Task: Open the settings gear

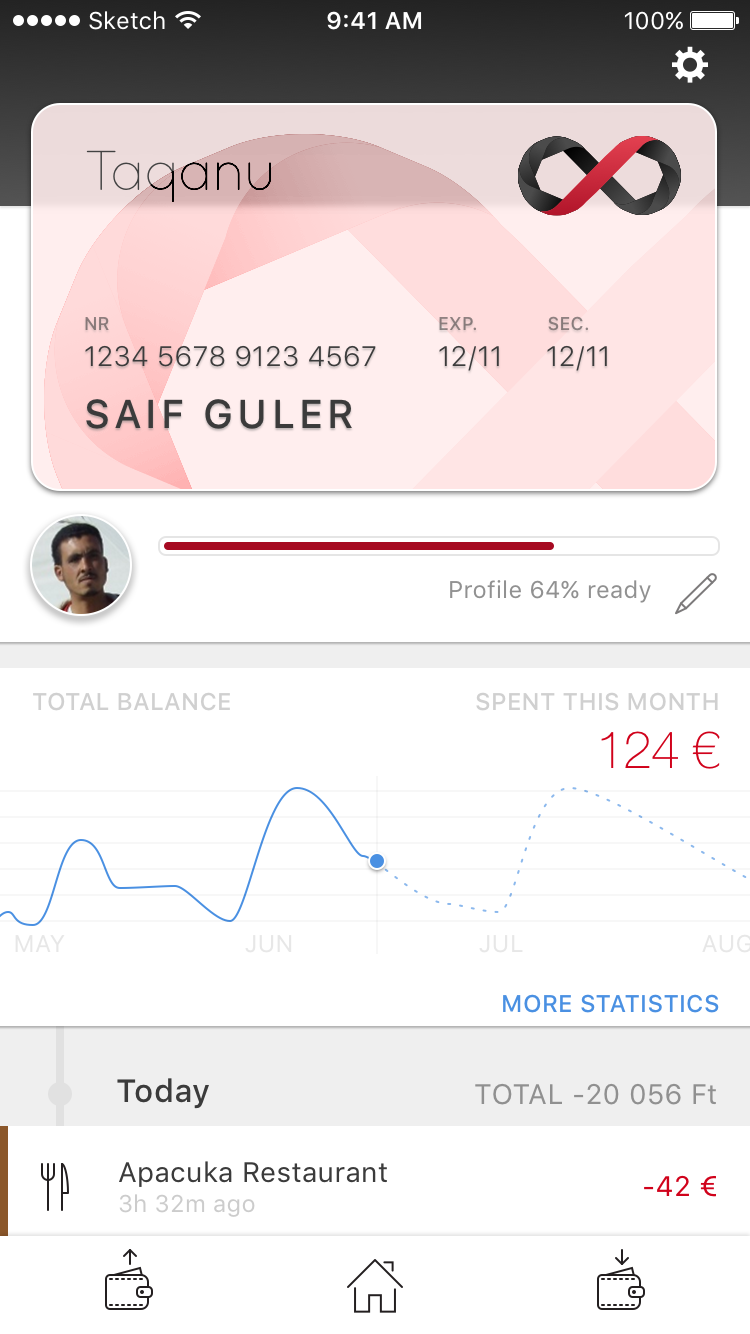Action: tap(690, 66)
